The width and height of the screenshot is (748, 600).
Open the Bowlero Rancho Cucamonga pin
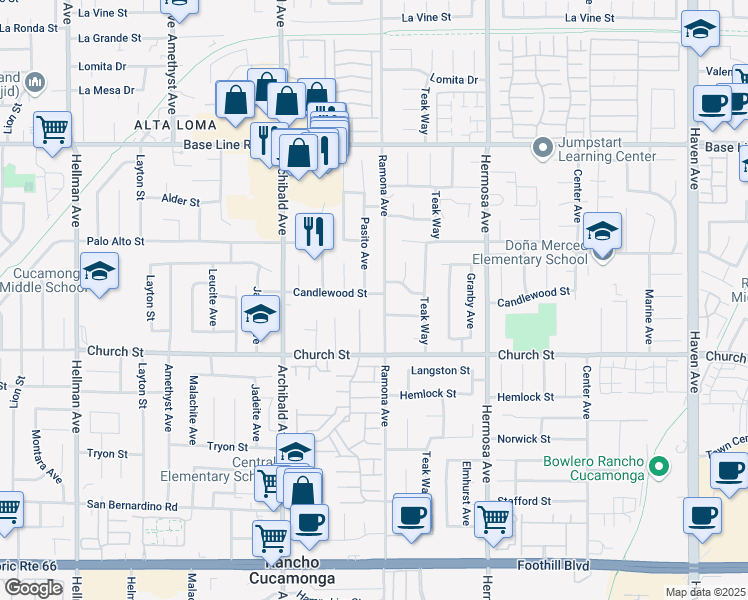coord(658,467)
